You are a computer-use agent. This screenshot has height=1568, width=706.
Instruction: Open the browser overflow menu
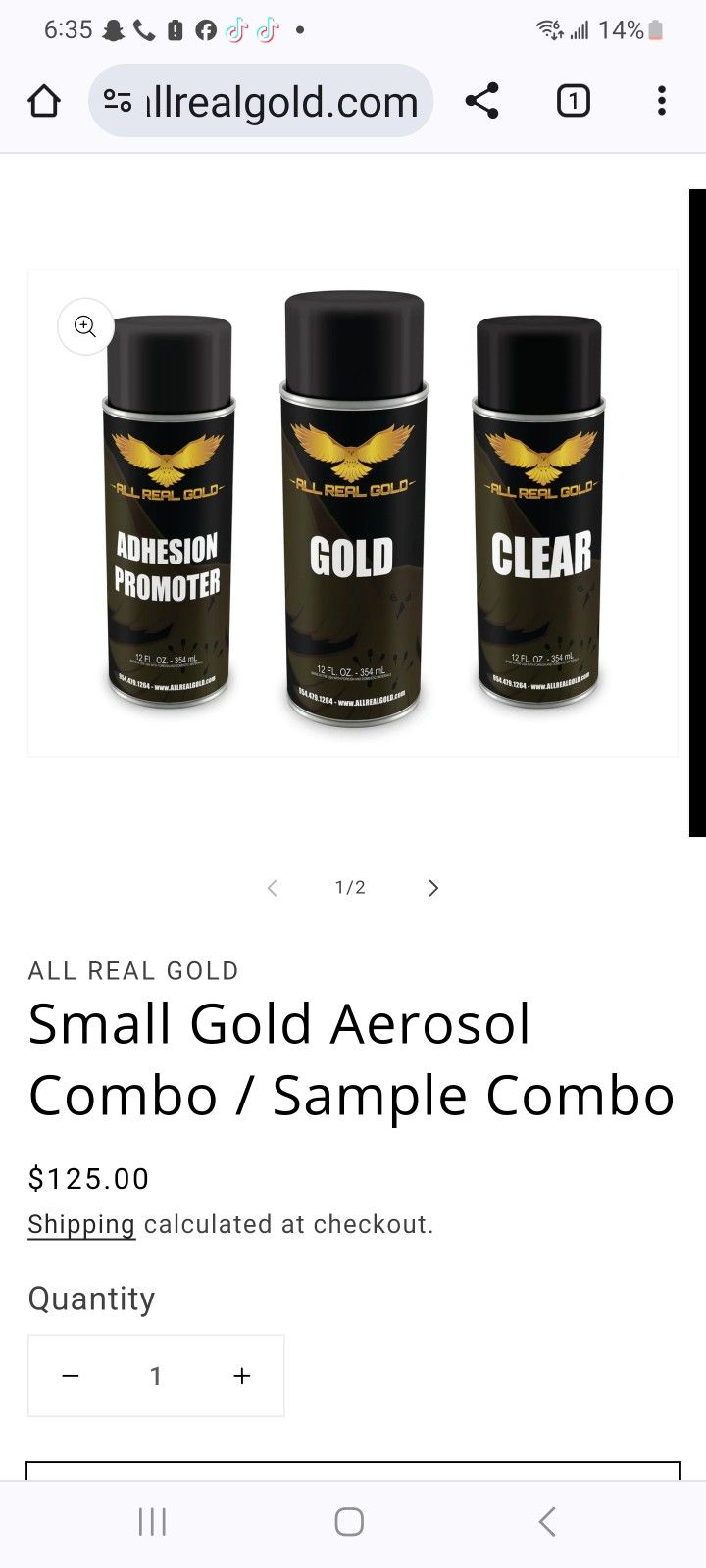[x=662, y=101]
